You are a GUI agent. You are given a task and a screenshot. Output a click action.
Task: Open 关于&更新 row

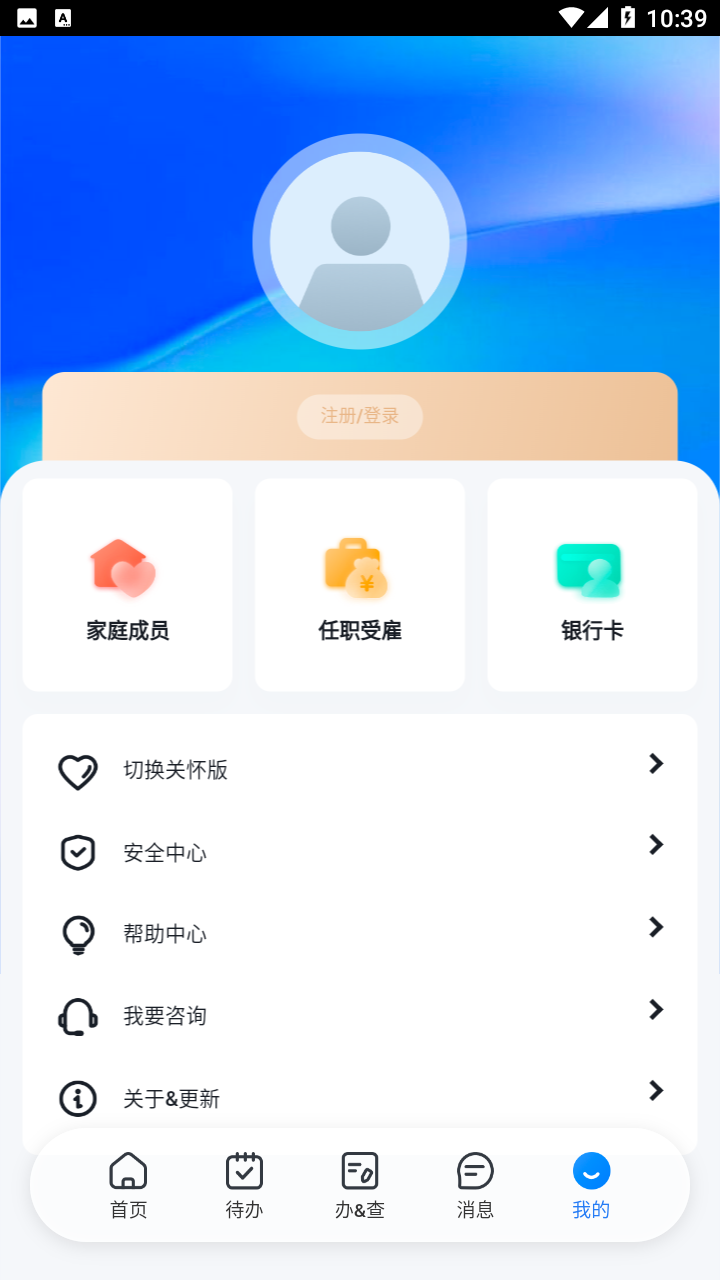click(360, 1098)
